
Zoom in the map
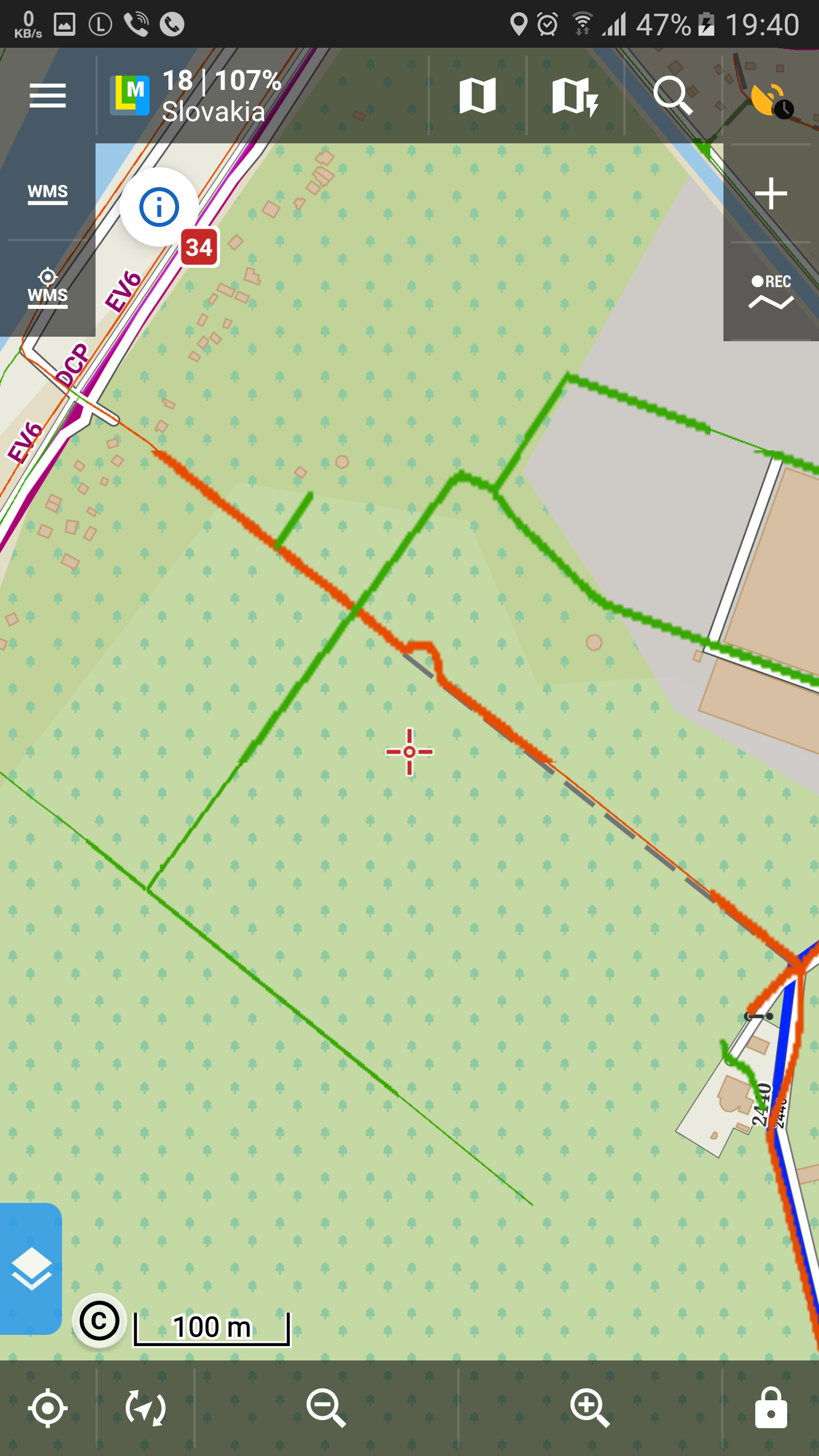pos(590,1408)
